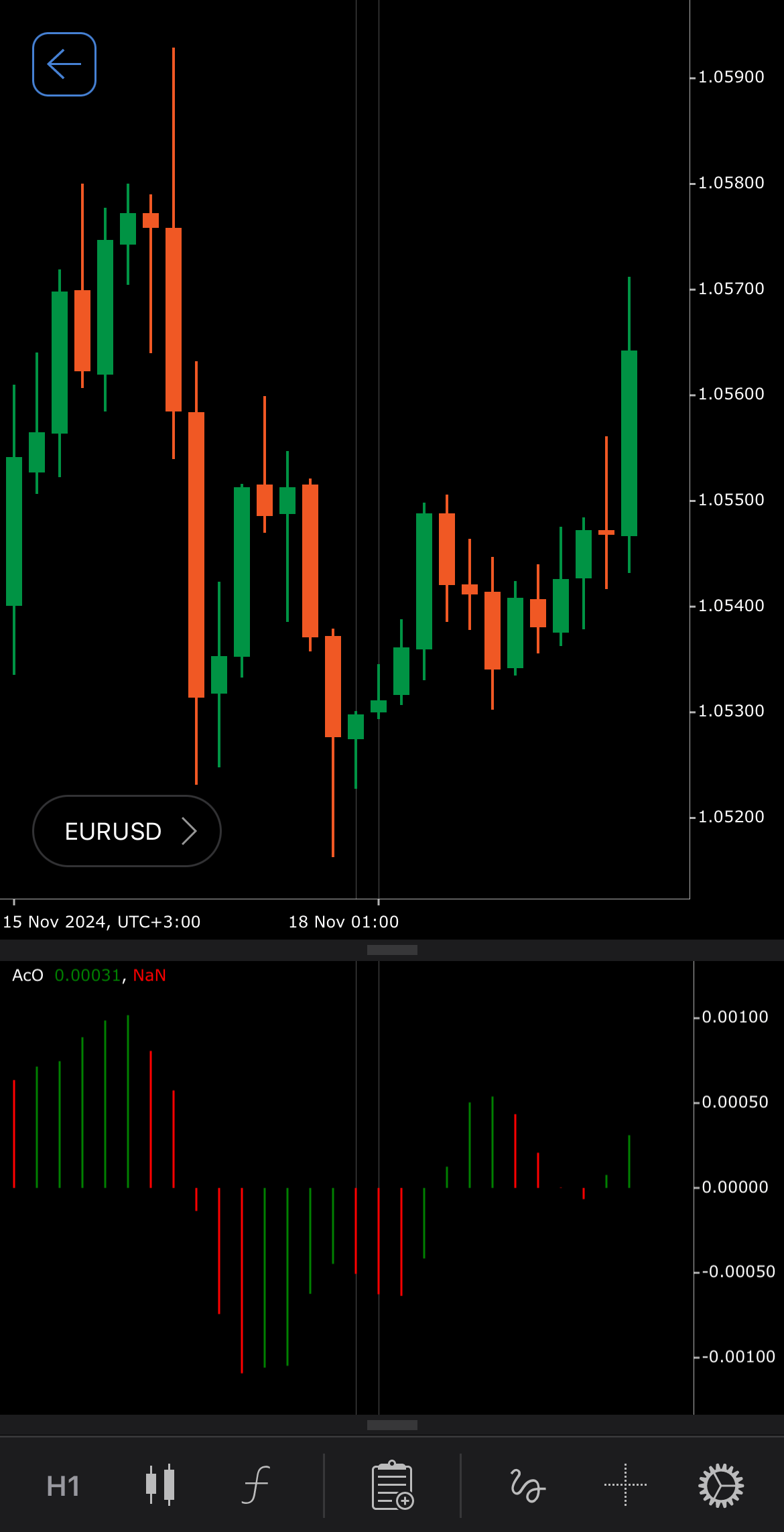Open the drawing objects tool

point(527,1485)
